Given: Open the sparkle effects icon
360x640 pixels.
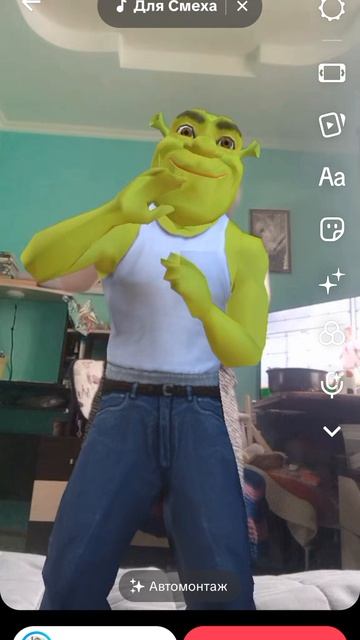Looking at the screenshot, I should pyautogui.click(x=332, y=281).
